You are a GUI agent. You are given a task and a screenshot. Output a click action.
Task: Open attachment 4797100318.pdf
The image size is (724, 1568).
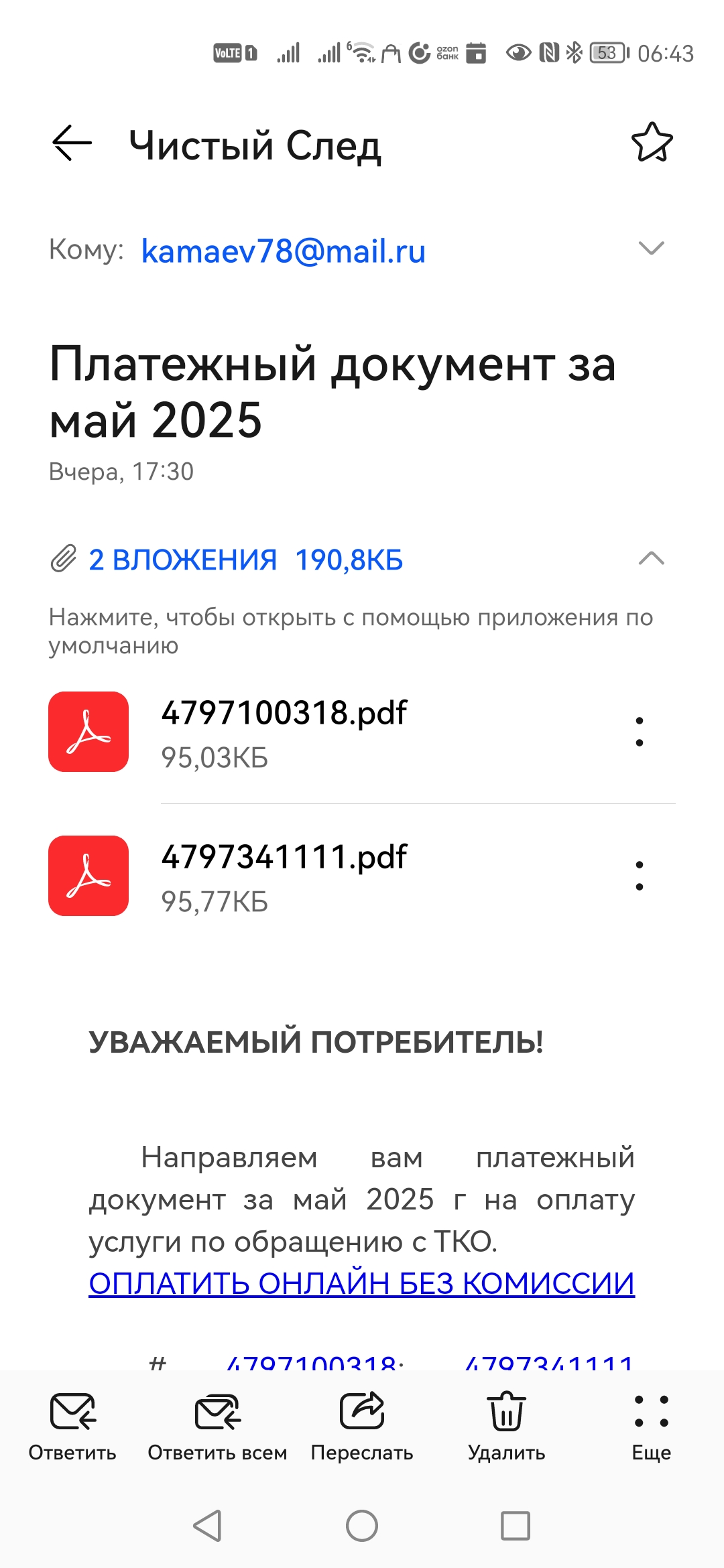click(284, 731)
